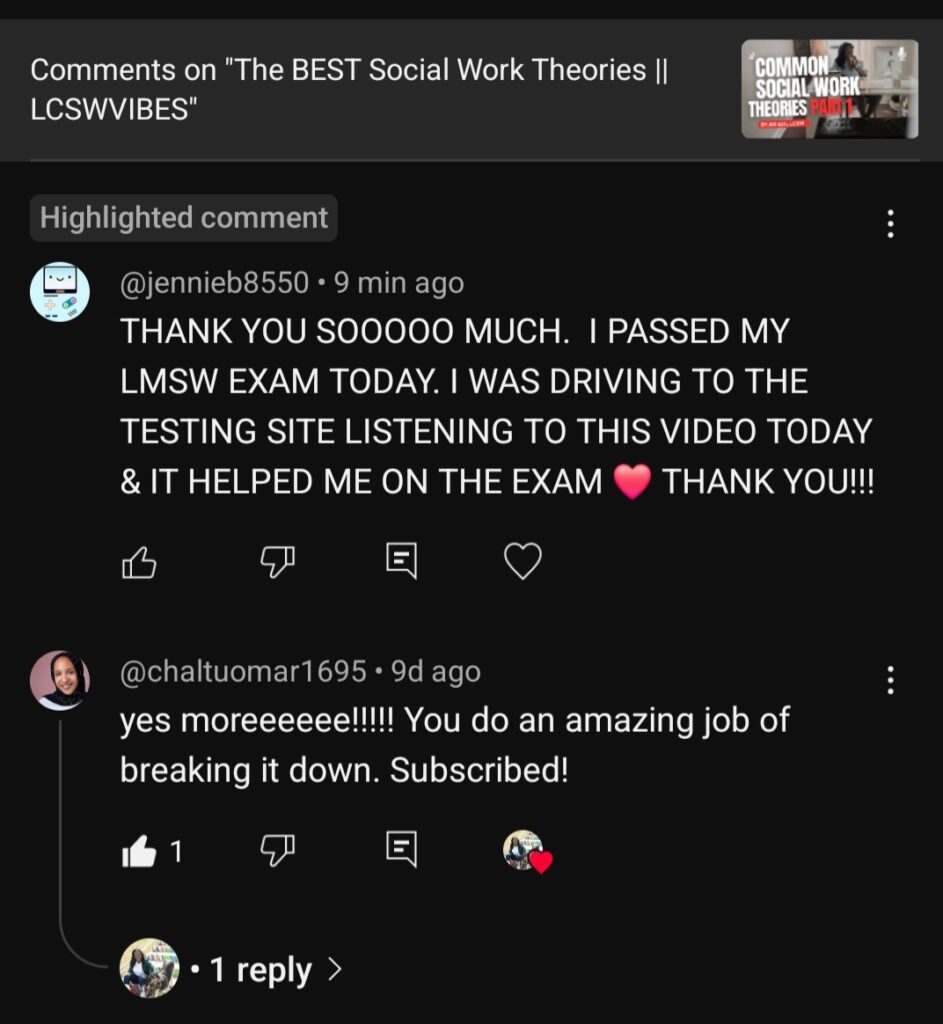Dislike the comment from @jennieb8550
This screenshot has height=1024, width=943.
[x=277, y=562]
